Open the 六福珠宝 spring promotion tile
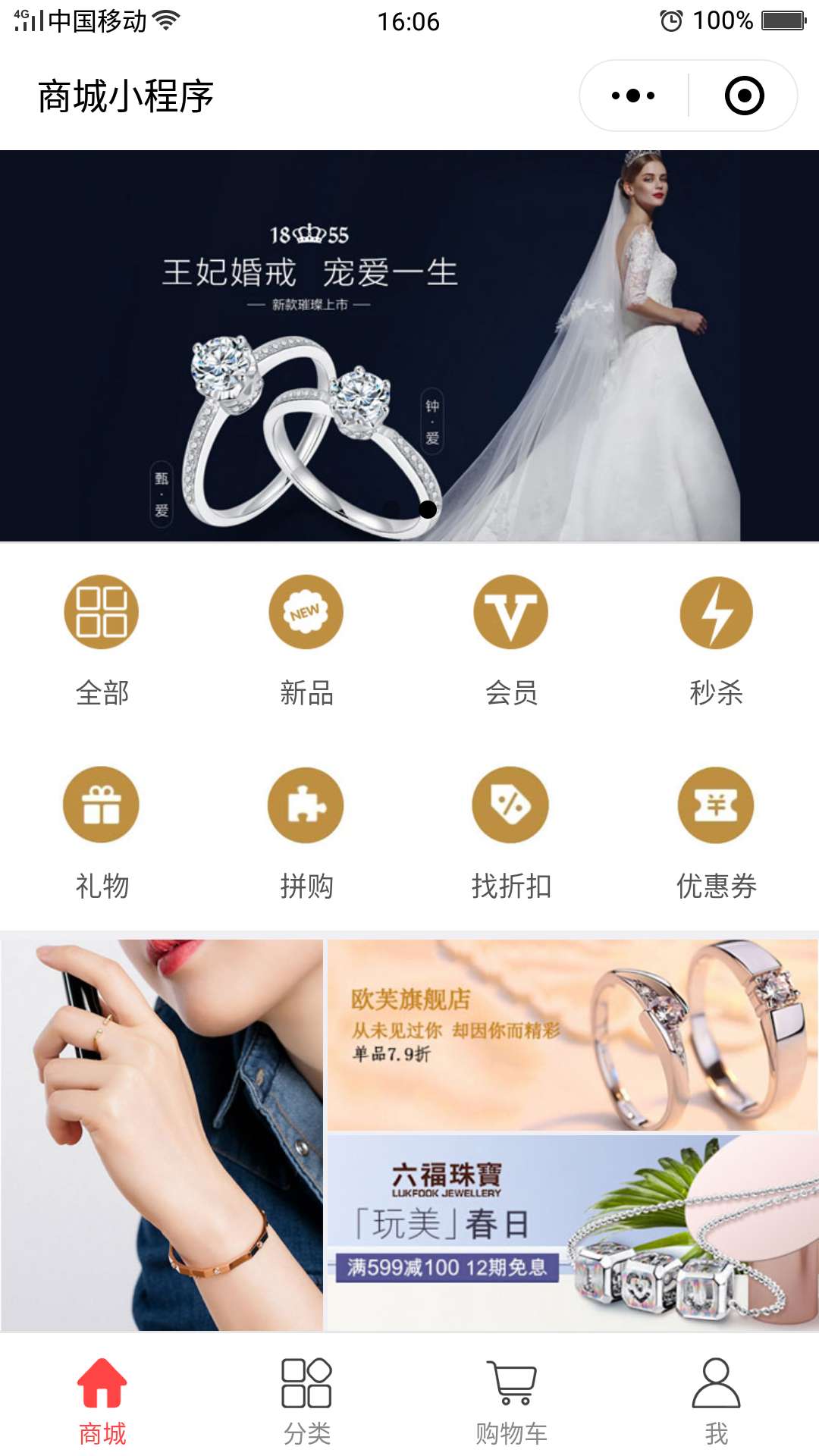The image size is (819, 1456). click(573, 1232)
